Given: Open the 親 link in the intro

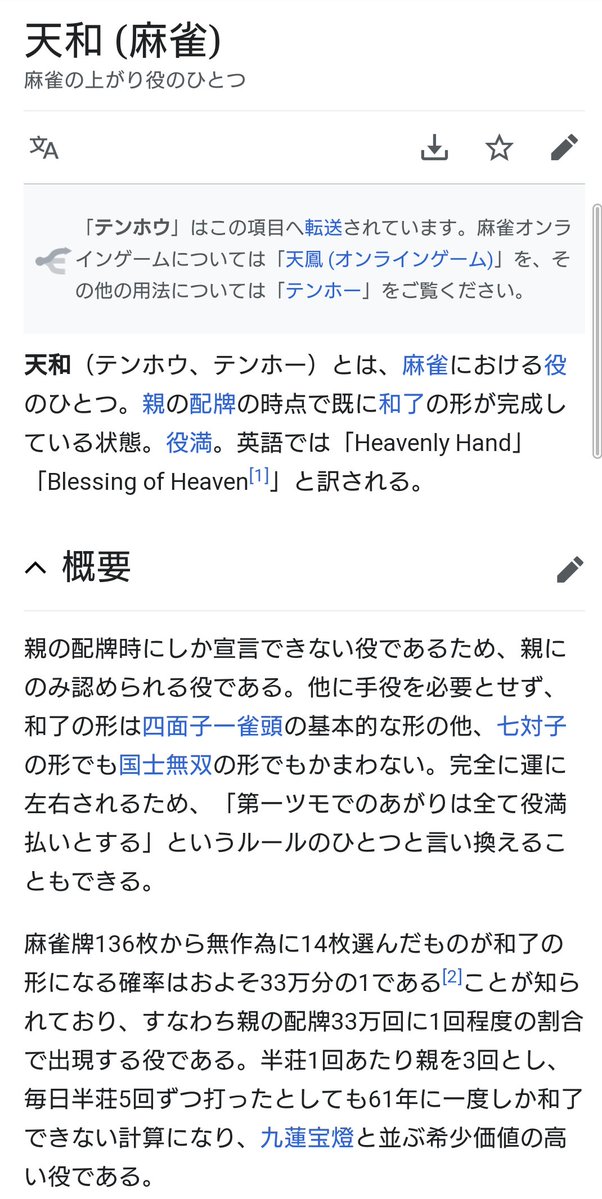Looking at the screenshot, I should tap(153, 403).
